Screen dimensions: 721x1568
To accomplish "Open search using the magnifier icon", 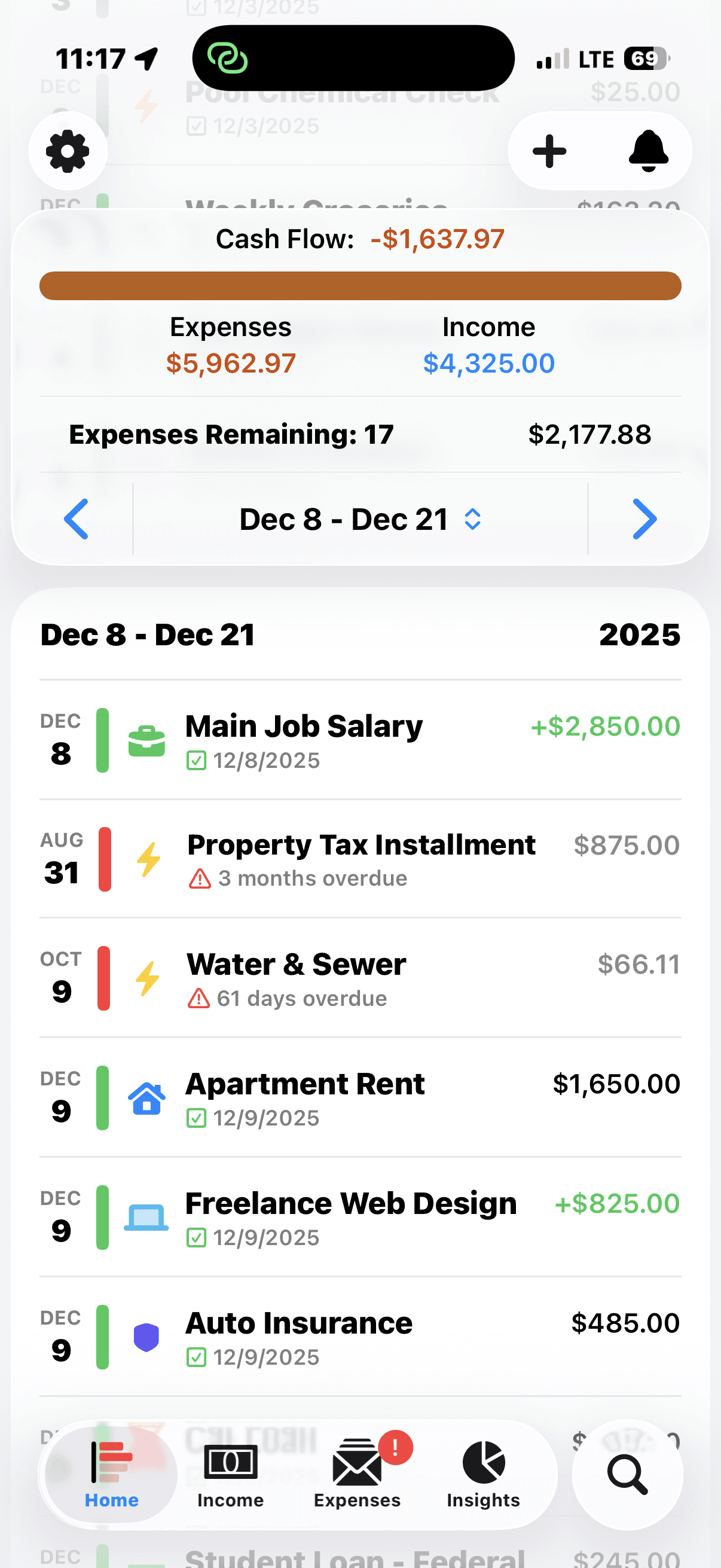I will click(x=627, y=1474).
